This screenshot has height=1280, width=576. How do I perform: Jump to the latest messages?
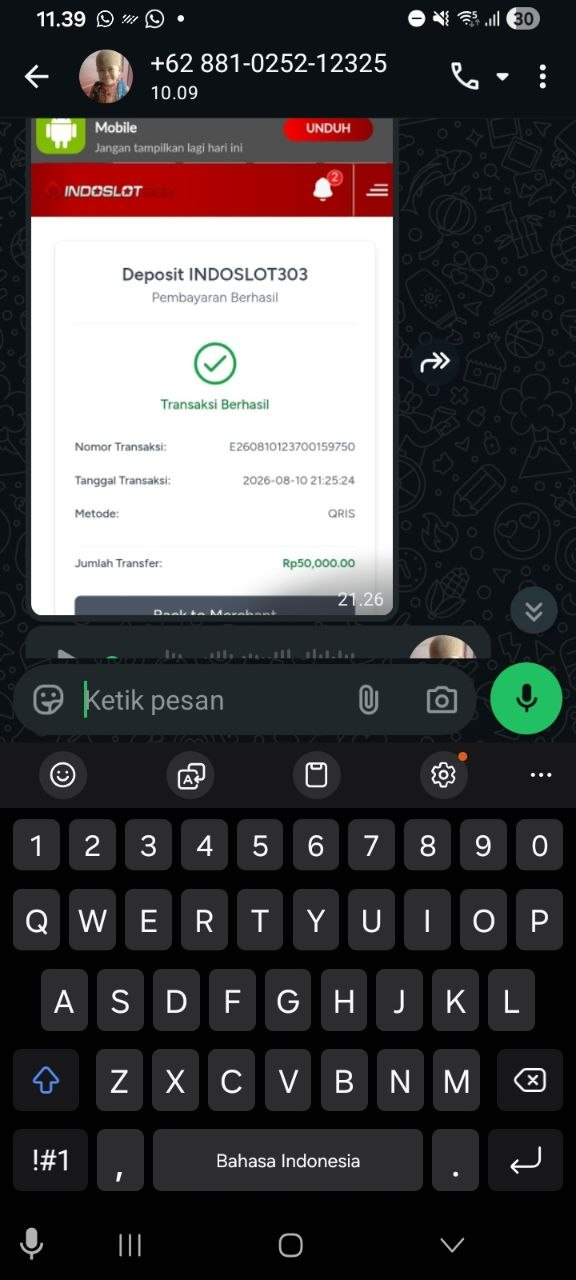click(534, 611)
